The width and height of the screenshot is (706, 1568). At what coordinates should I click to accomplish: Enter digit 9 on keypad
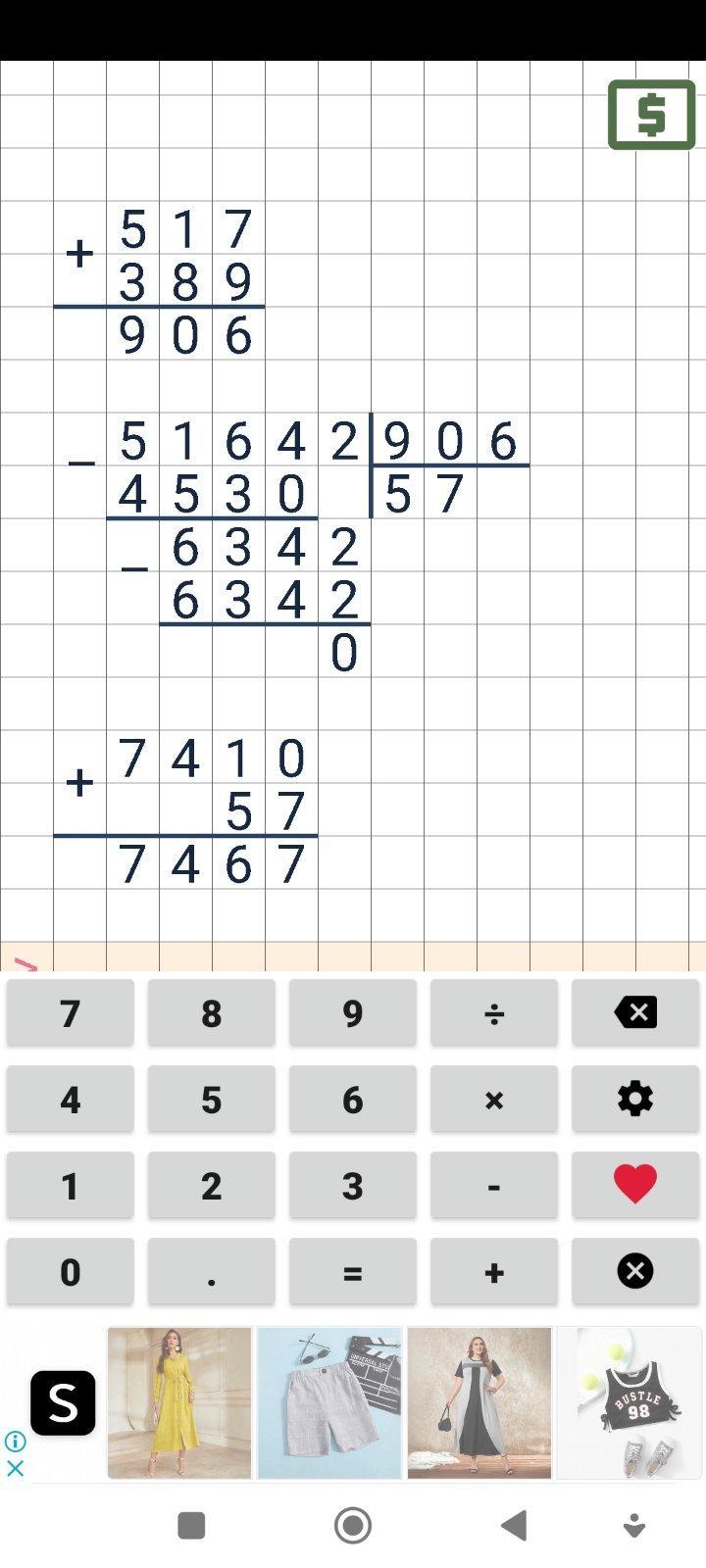tap(353, 1013)
